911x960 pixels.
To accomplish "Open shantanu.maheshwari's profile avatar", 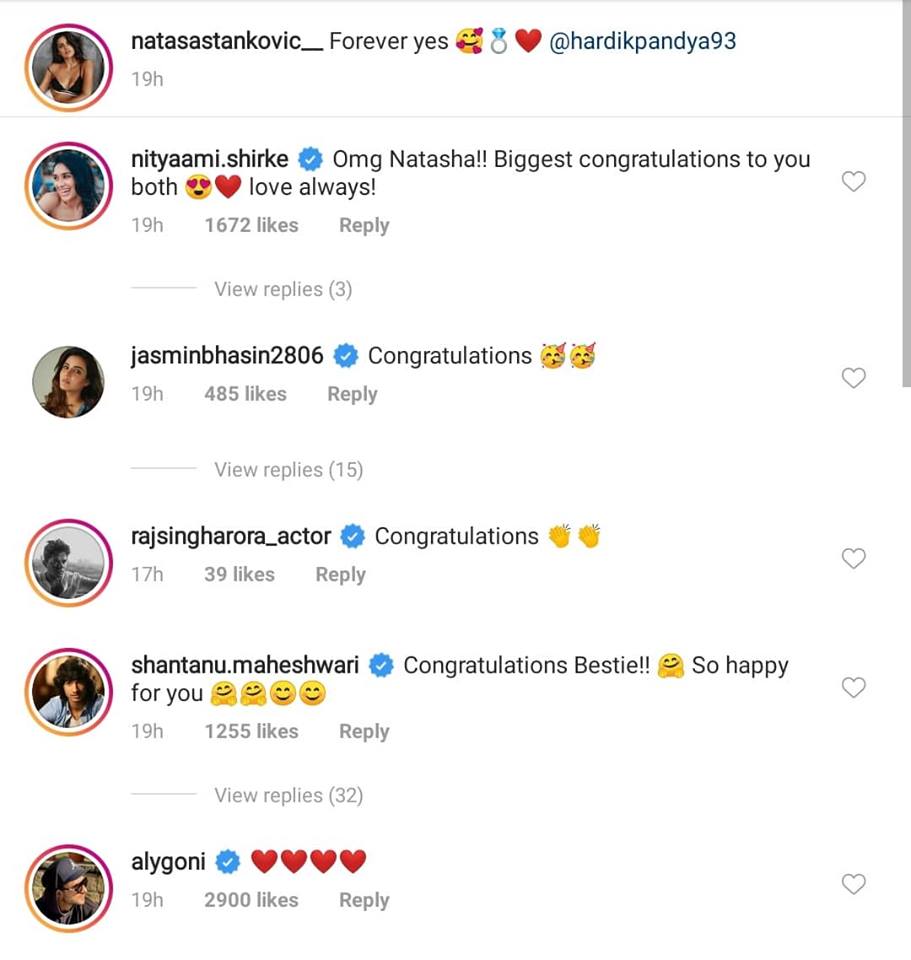I will 69,691.
